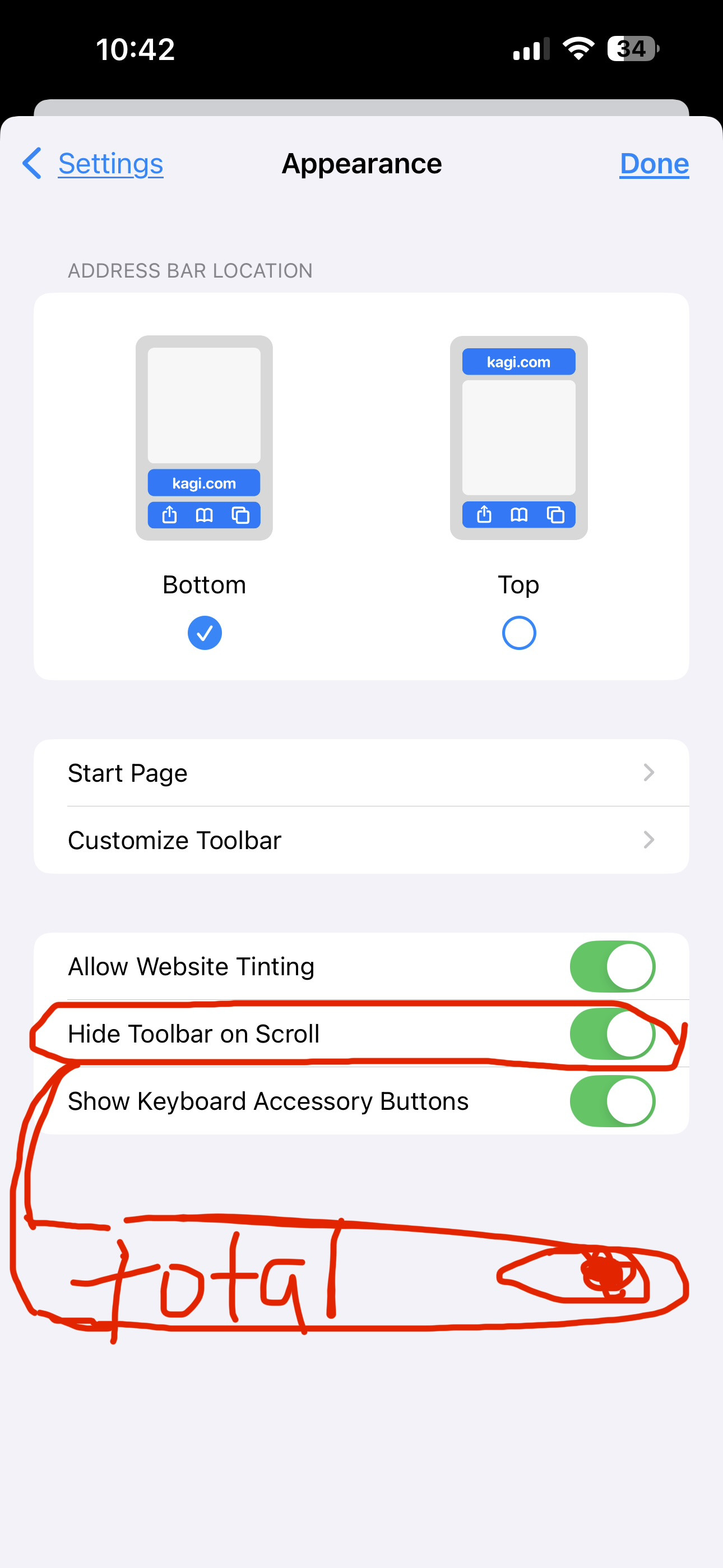Viewport: 723px width, 1568px height.
Task: Select Bottom address bar location
Action: point(205,633)
